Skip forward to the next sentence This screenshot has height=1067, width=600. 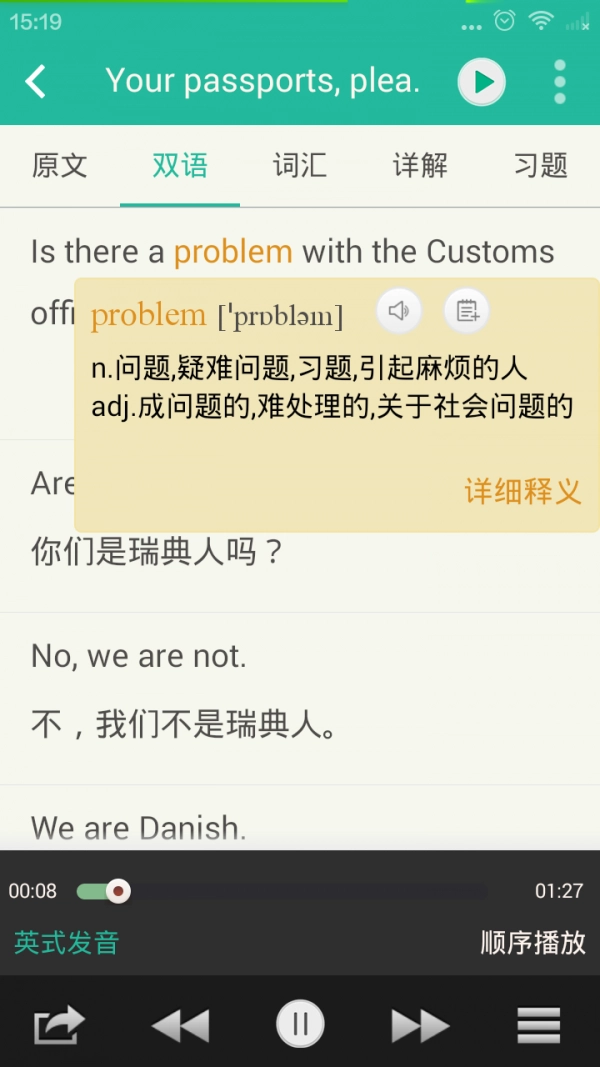click(420, 1025)
